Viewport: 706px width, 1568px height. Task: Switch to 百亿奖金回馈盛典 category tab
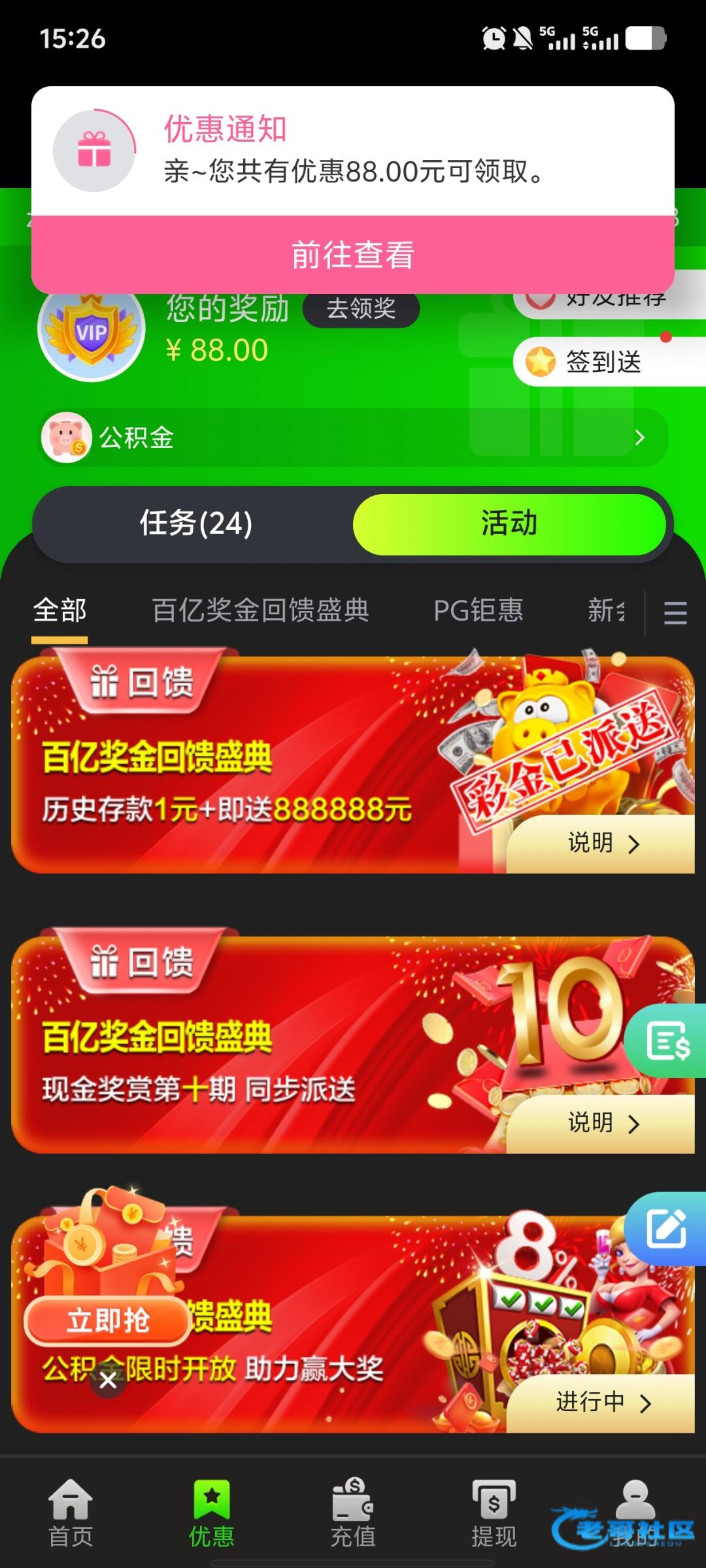pos(261,611)
